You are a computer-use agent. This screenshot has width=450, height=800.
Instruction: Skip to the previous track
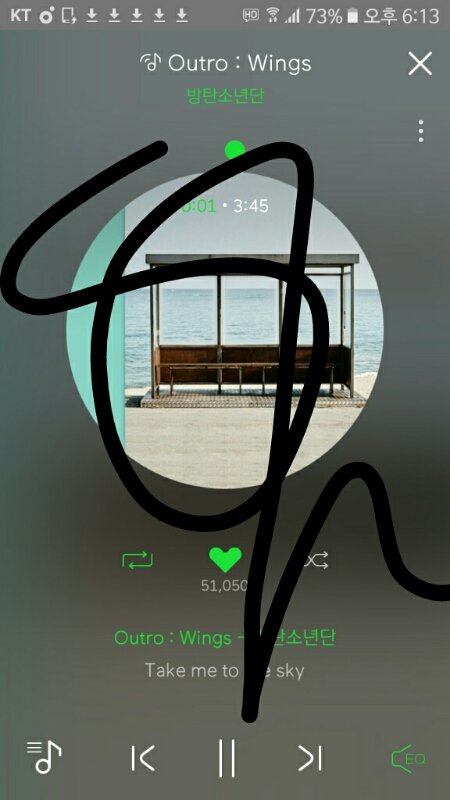tap(143, 758)
